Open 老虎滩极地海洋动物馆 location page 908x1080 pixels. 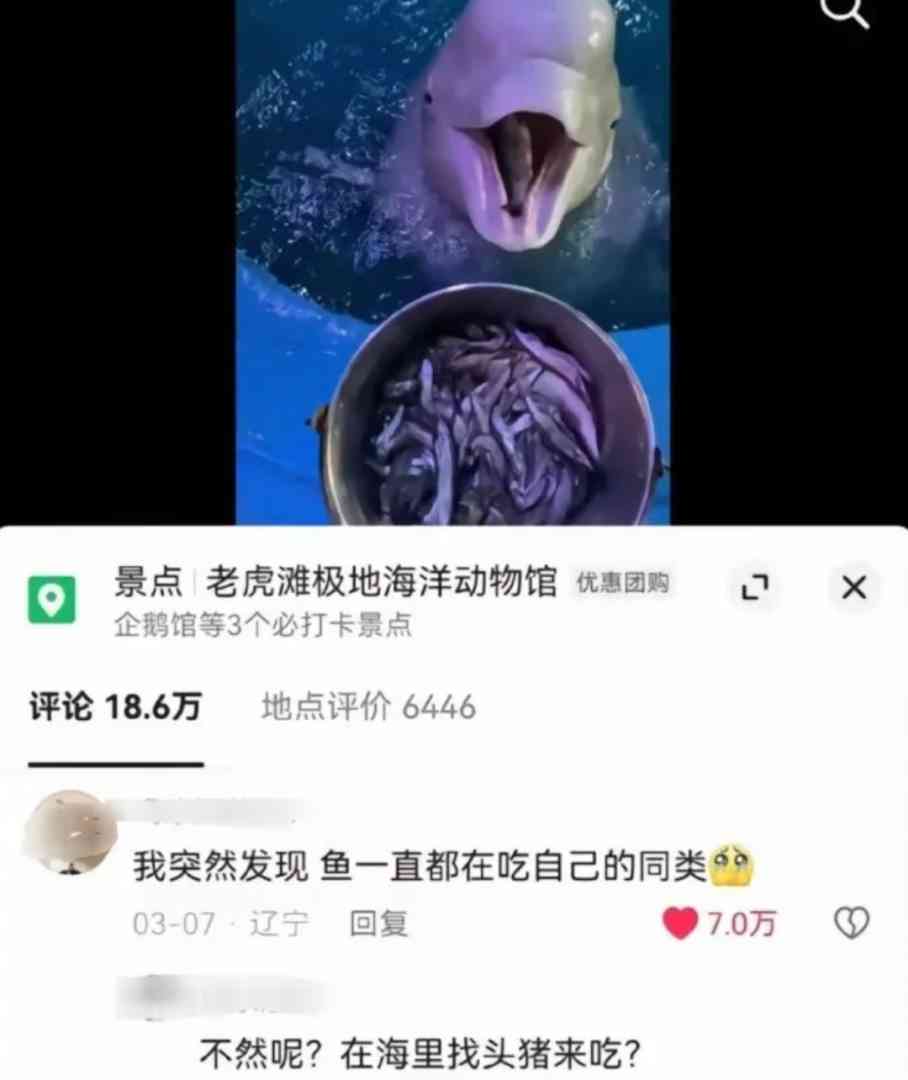click(x=381, y=582)
